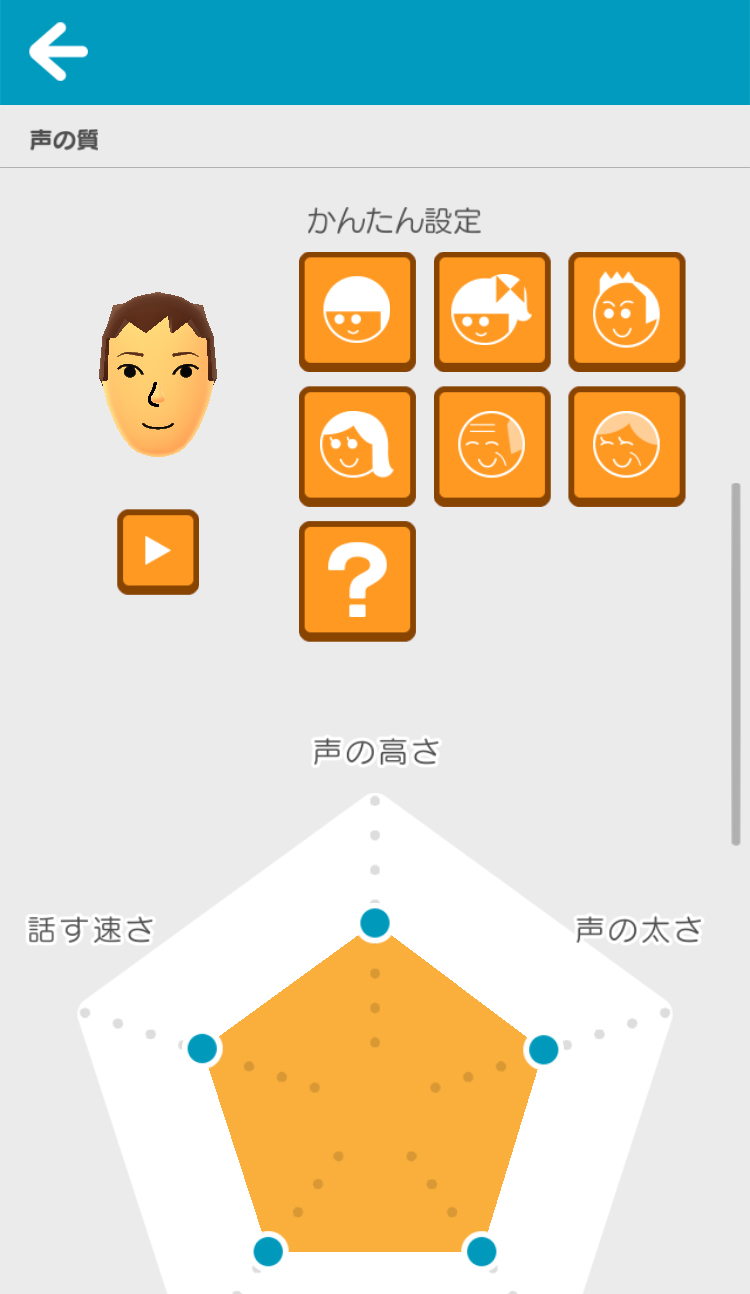Click the bottom-left blue handle of the pentagon

pyautogui.click(x=268, y=1249)
